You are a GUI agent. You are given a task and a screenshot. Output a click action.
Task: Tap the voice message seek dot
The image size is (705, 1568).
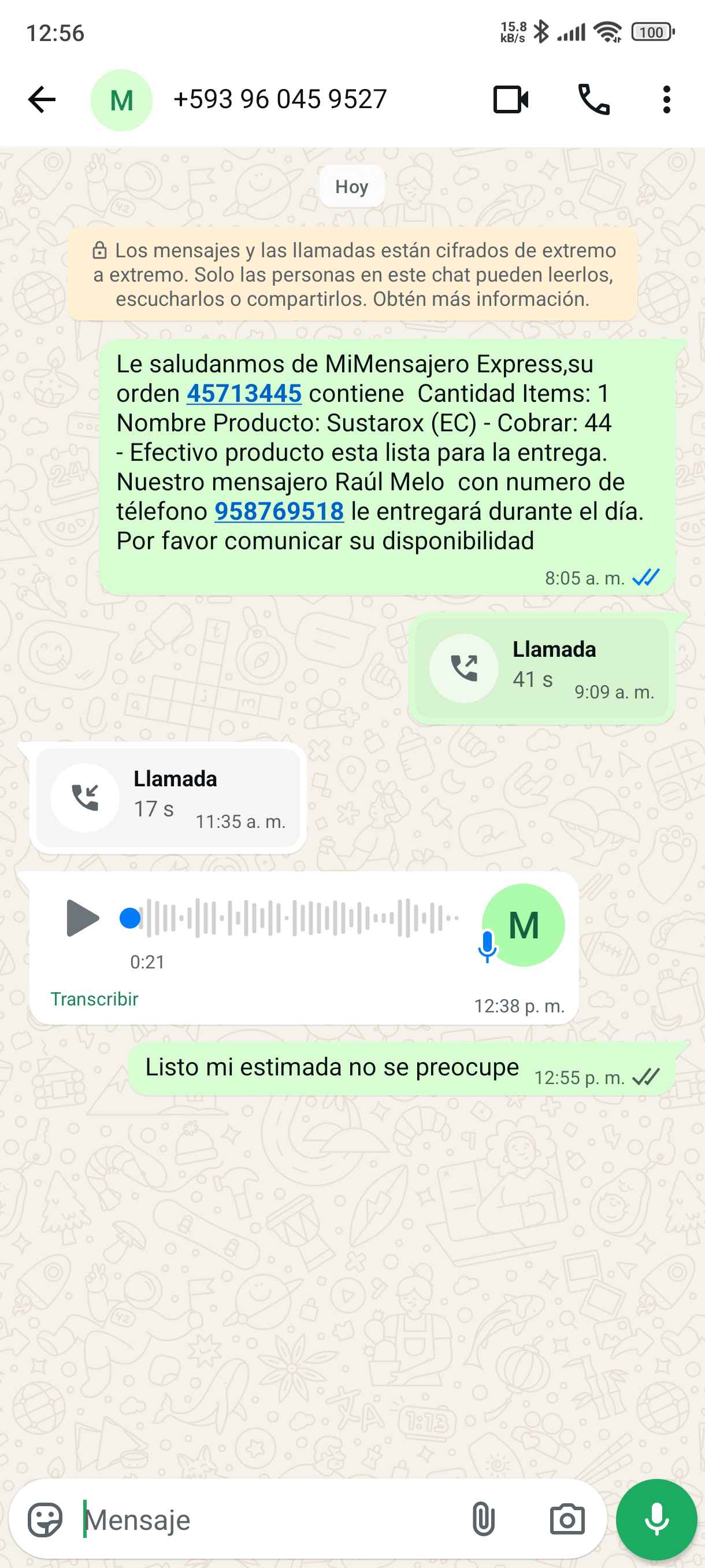pyautogui.click(x=130, y=918)
